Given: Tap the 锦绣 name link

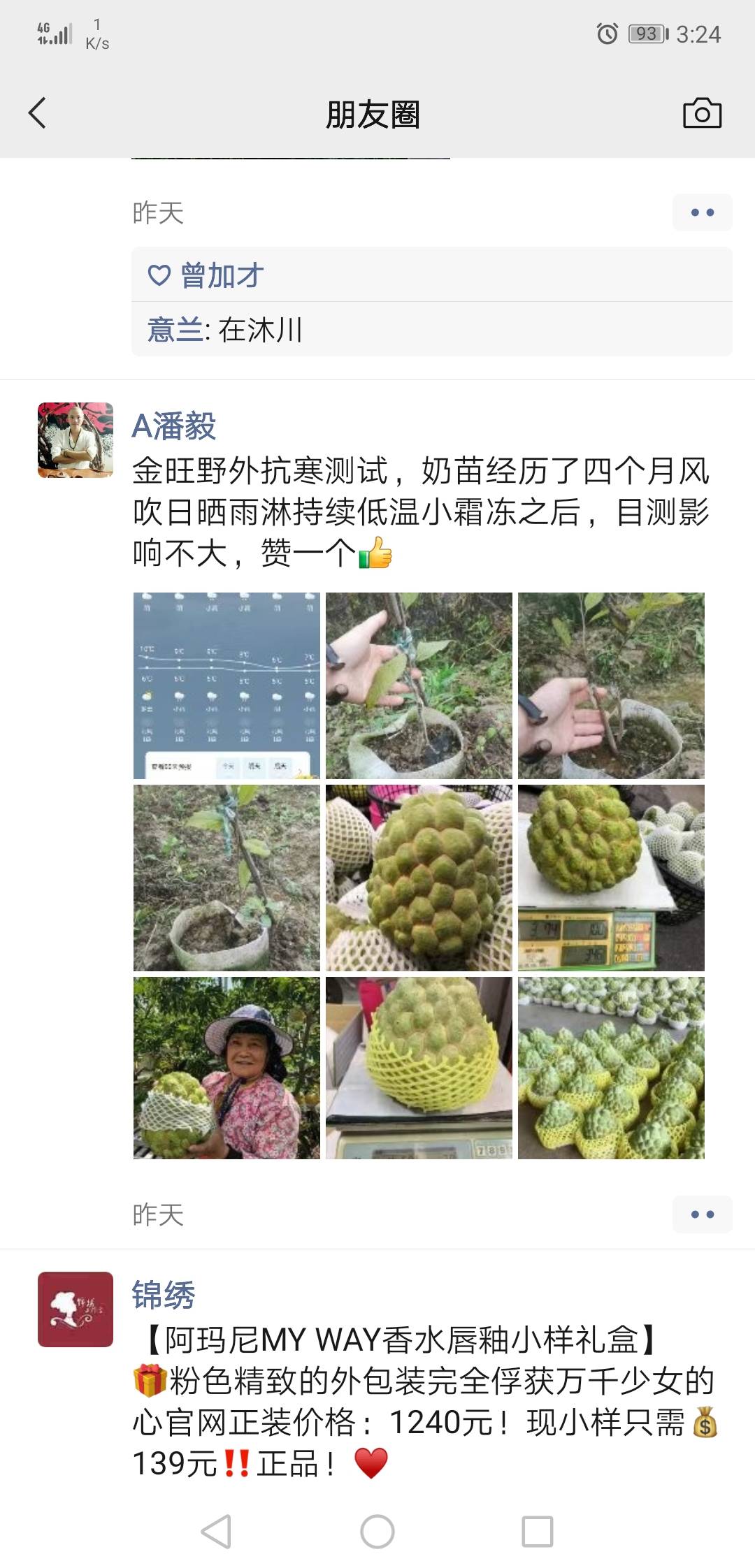Looking at the screenshot, I should pyautogui.click(x=164, y=1295).
